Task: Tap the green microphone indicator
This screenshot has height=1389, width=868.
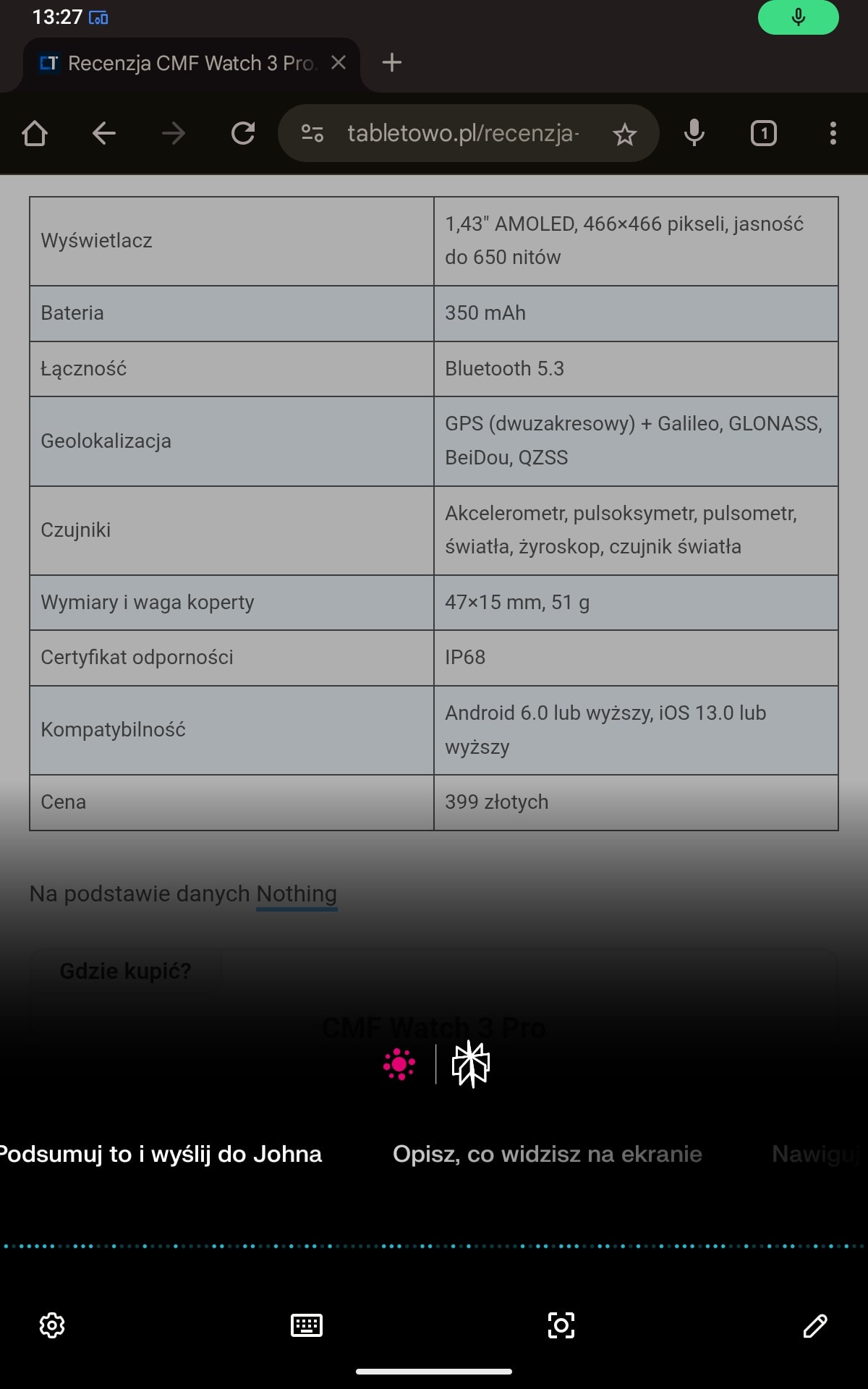Action: point(799,17)
